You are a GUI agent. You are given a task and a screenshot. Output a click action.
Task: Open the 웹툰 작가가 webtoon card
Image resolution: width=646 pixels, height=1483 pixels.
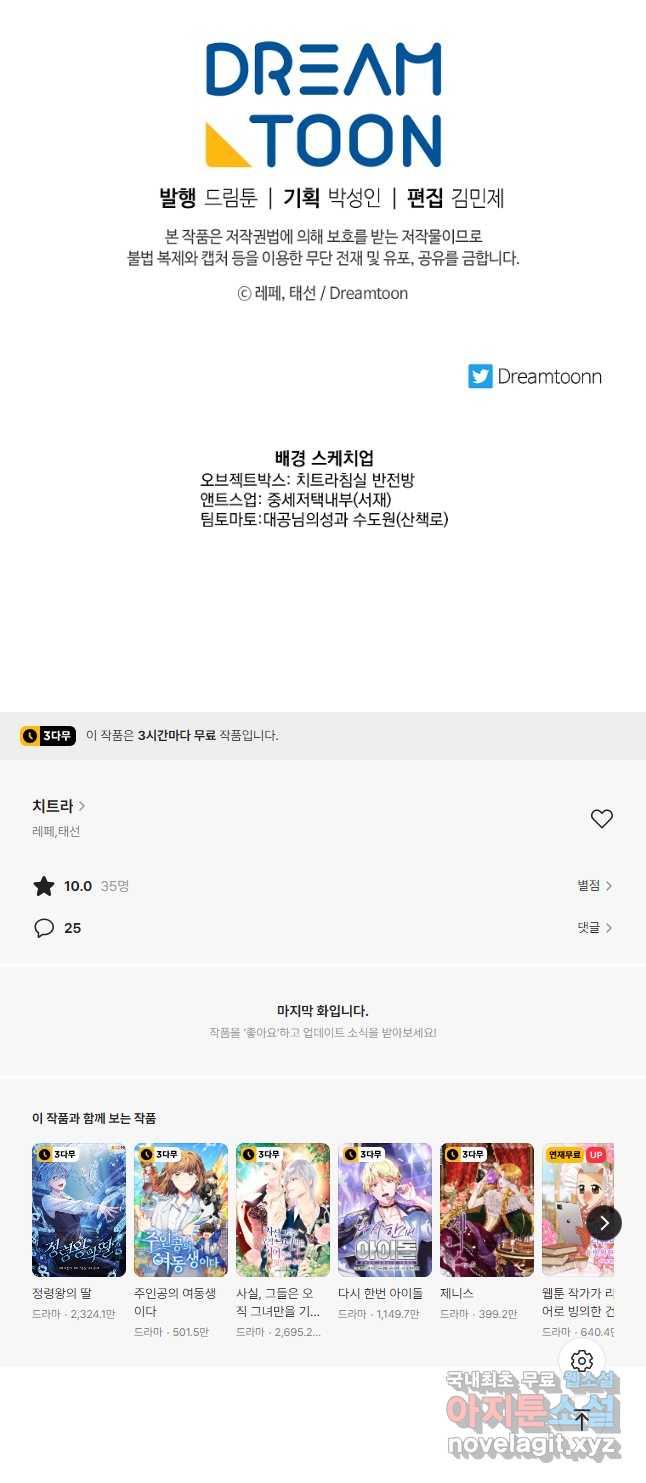pyautogui.click(x=578, y=1240)
